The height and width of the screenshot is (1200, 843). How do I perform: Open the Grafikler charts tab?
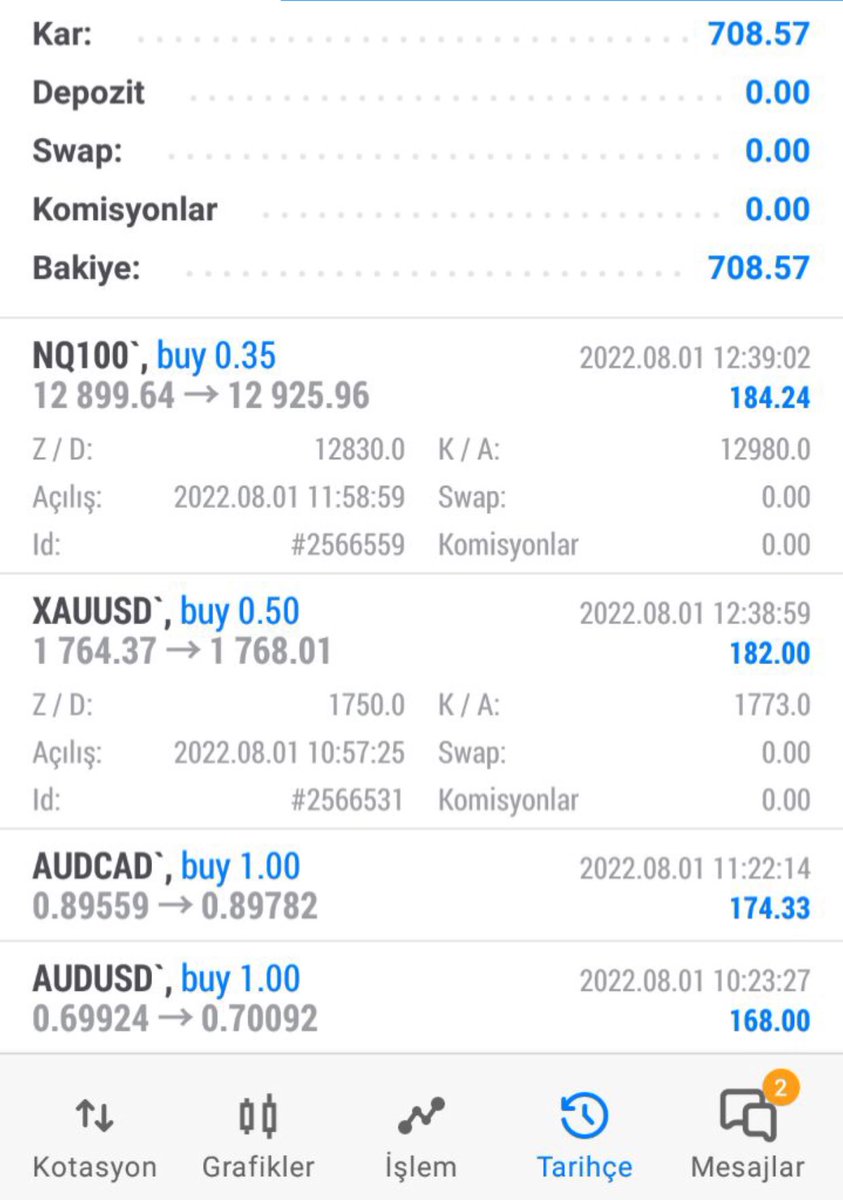258,1136
